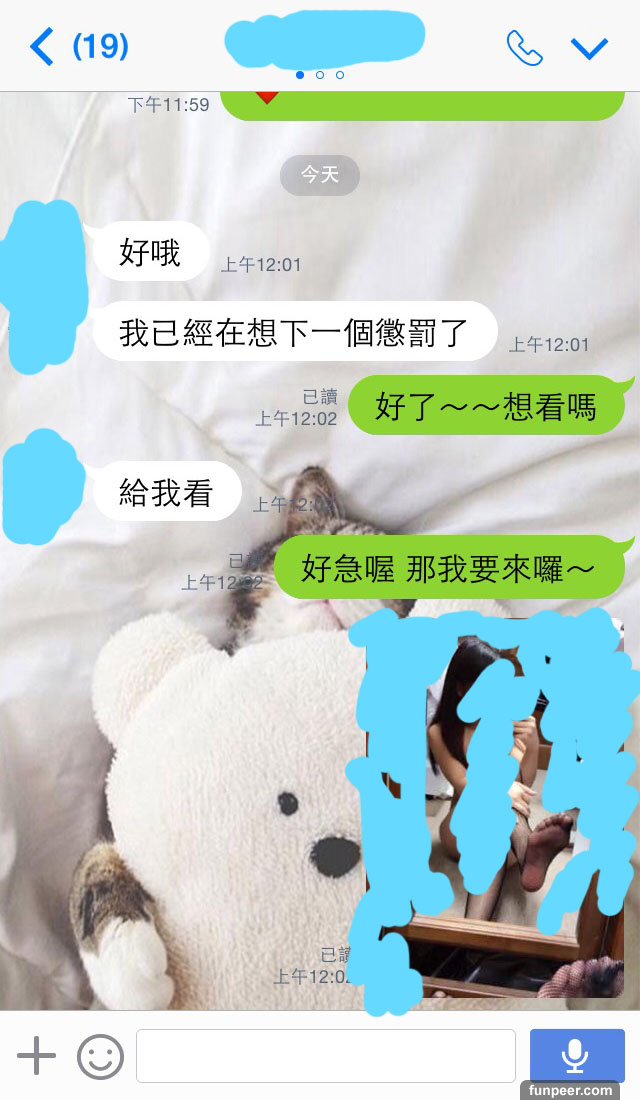Tap the microphone voice message button
Image resolution: width=640 pixels, height=1100 pixels.
(576, 1056)
